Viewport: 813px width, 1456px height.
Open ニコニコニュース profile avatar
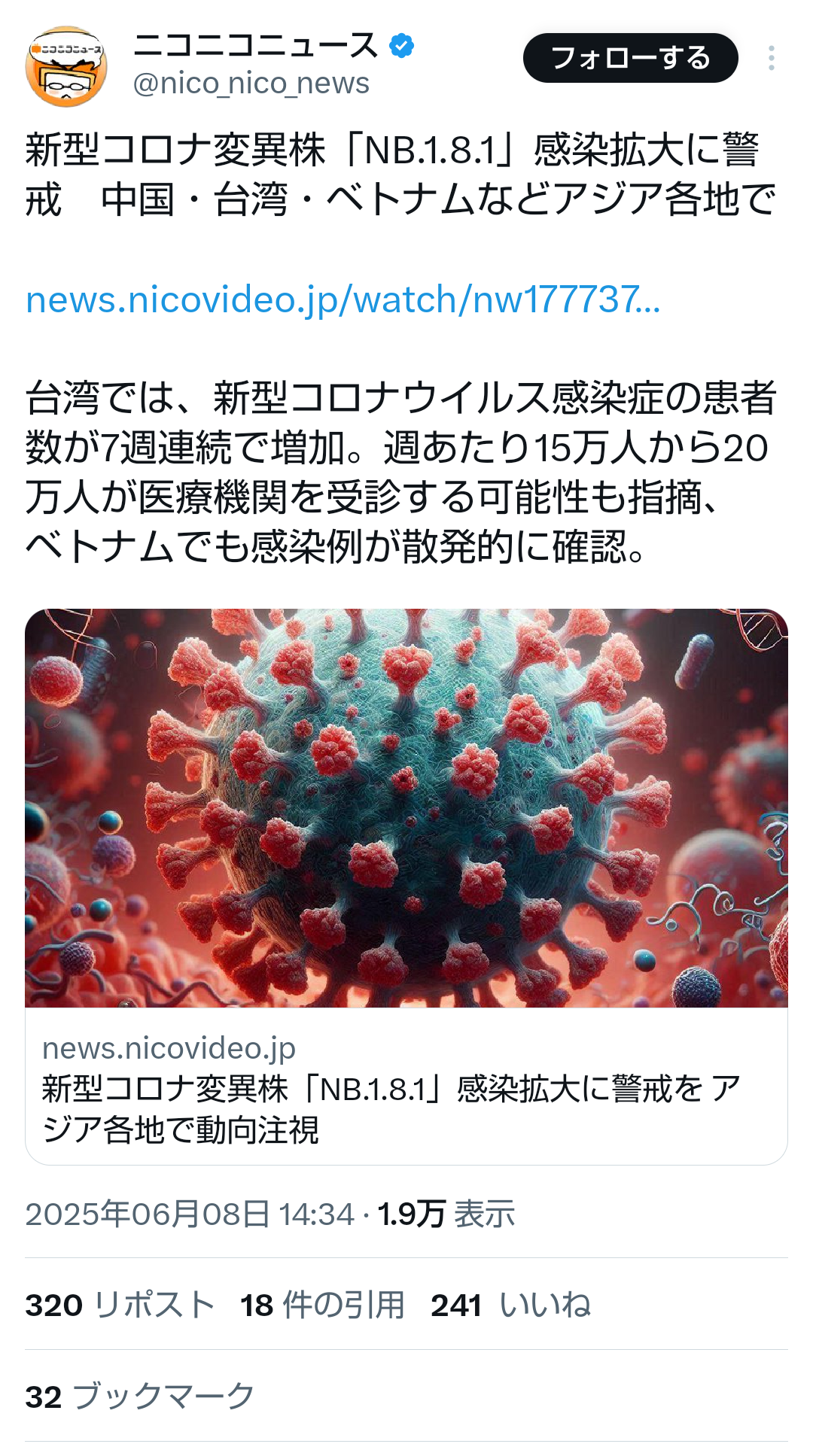pyautogui.click(x=66, y=66)
